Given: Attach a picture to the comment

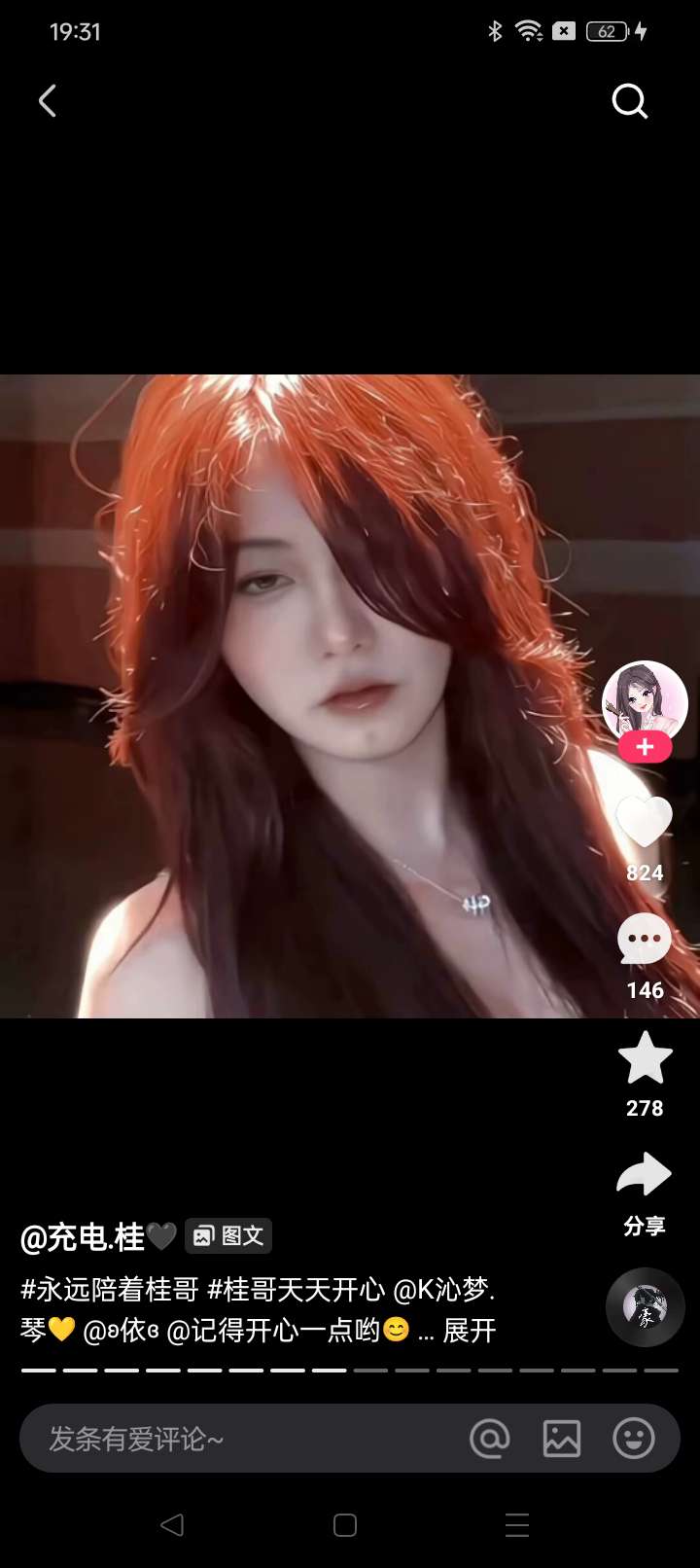Looking at the screenshot, I should (x=562, y=1439).
